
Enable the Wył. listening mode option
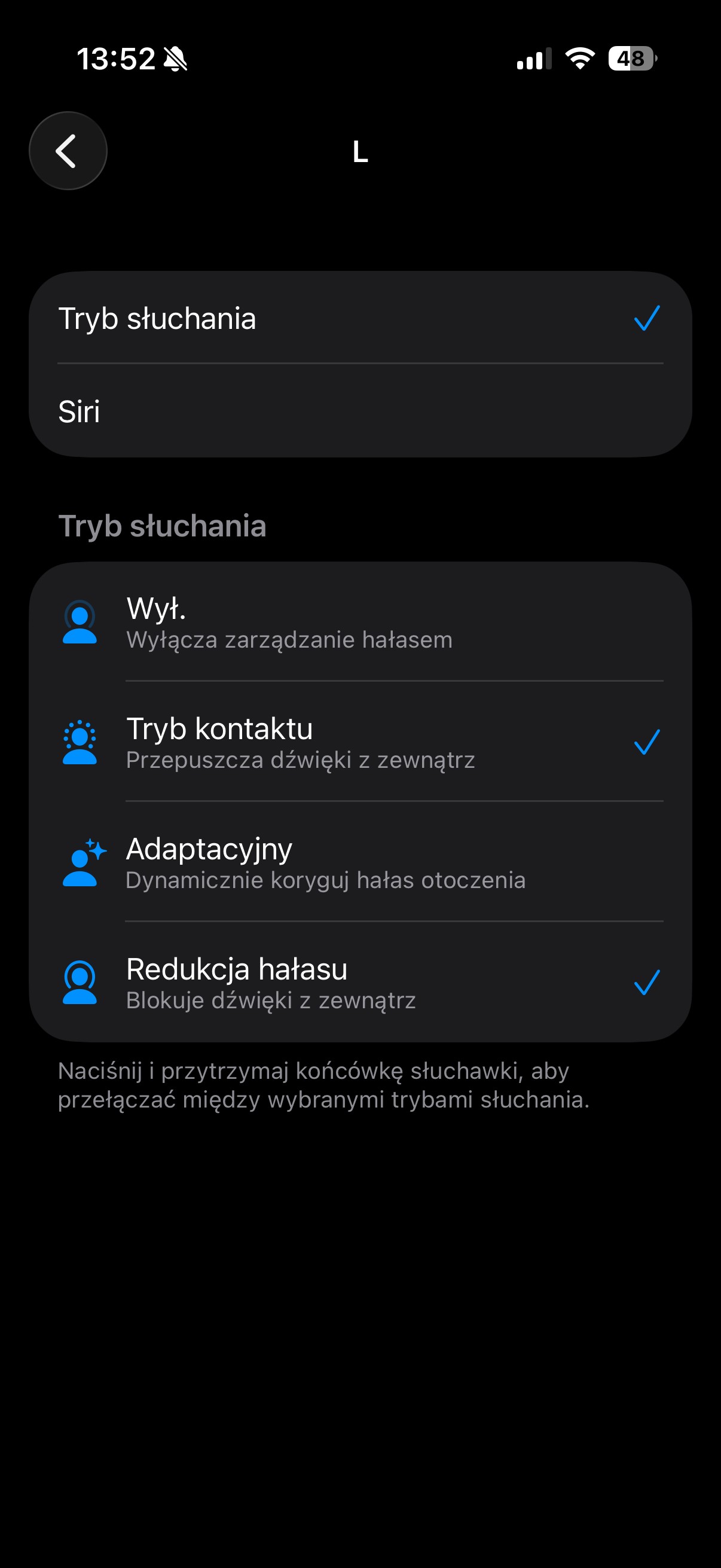tap(359, 622)
